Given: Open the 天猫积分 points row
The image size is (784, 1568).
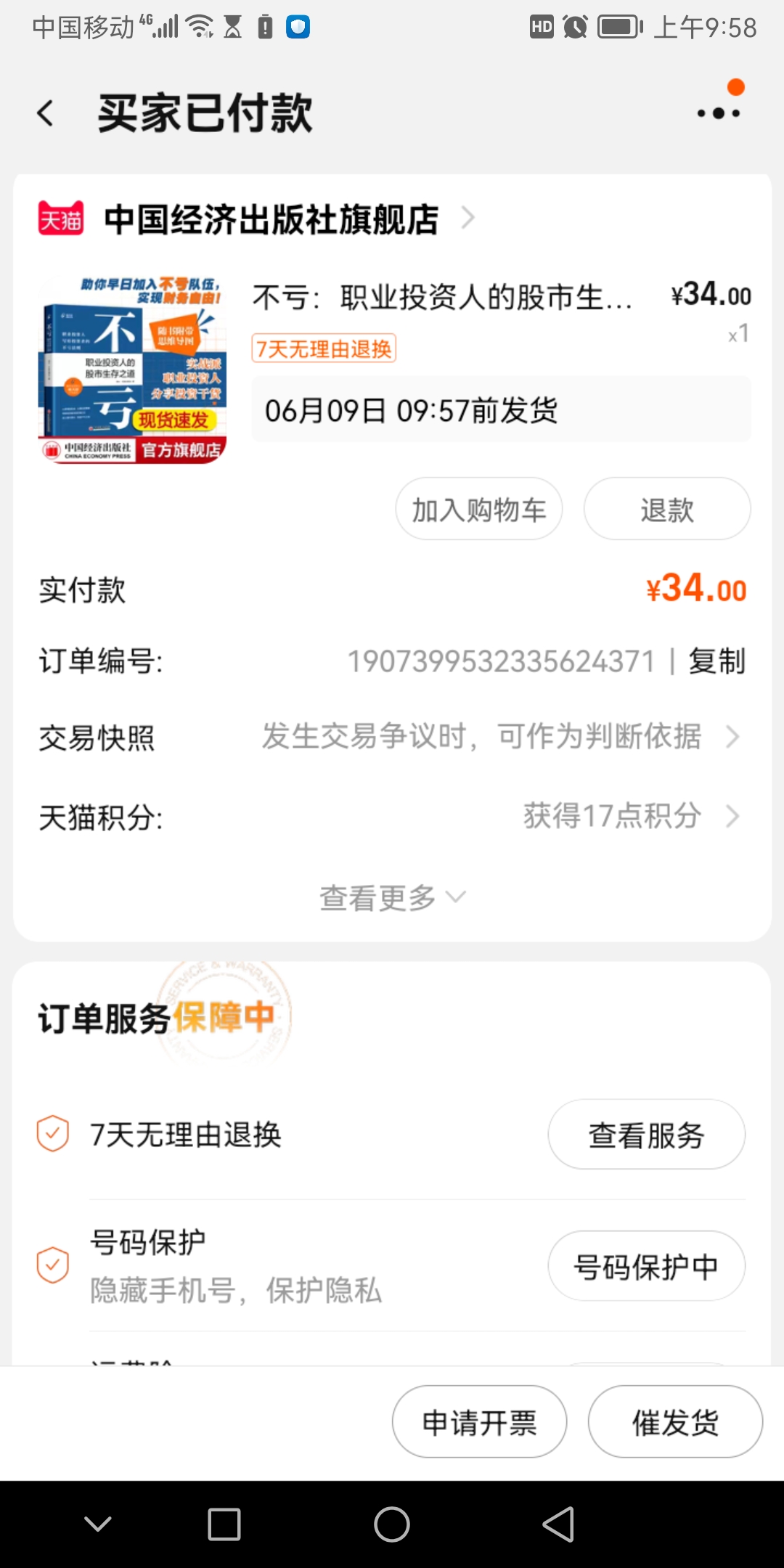Looking at the screenshot, I should [x=392, y=817].
